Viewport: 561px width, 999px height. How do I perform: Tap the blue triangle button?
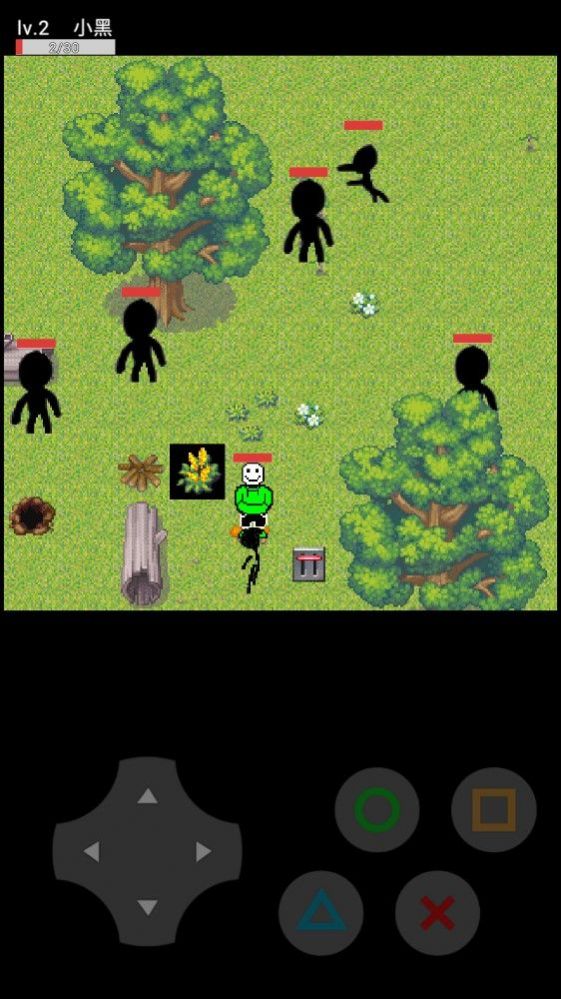pyautogui.click(x=321, y=913)
